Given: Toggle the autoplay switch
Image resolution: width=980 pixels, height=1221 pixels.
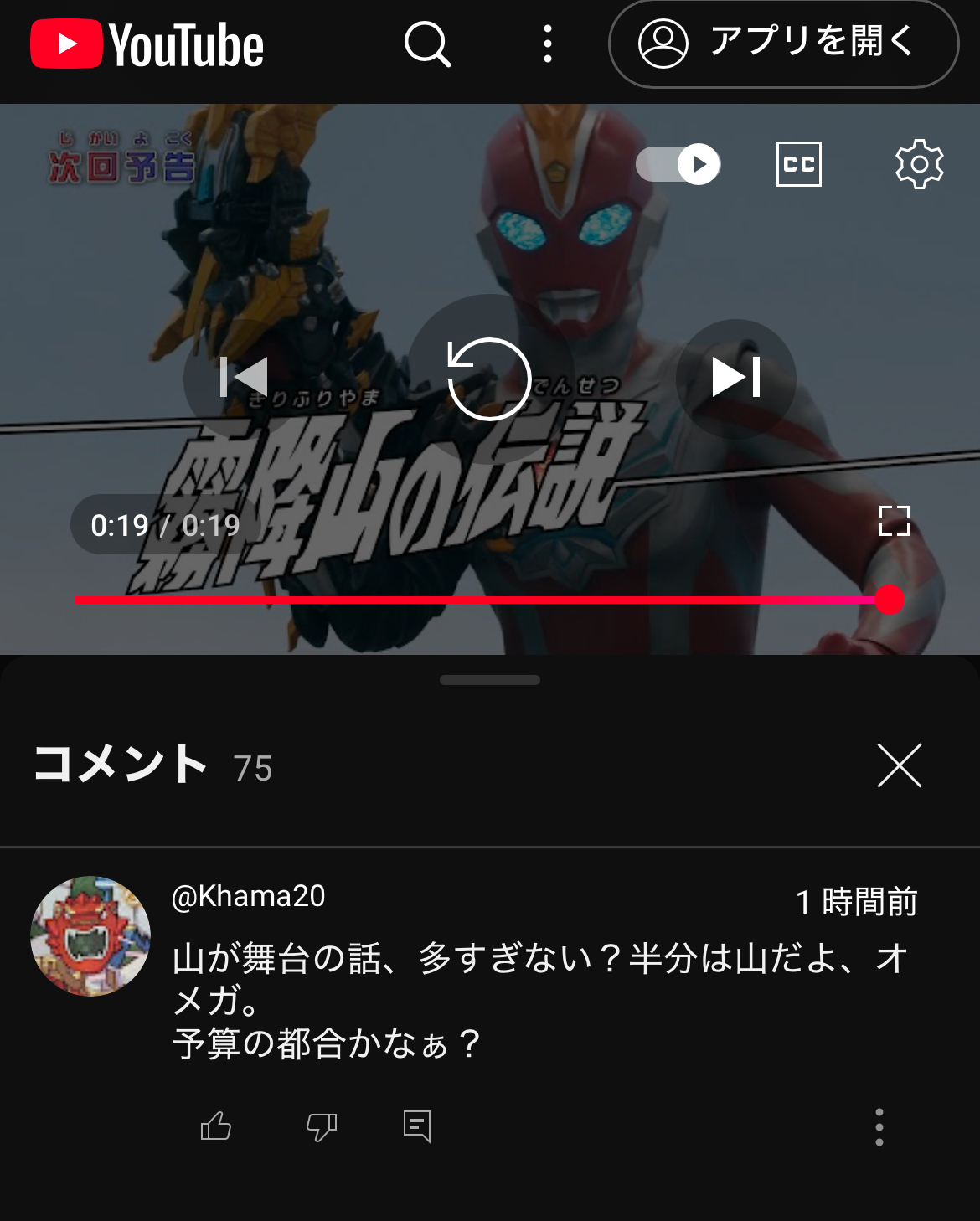Looking at the screenshot, I should click(678, 164).
